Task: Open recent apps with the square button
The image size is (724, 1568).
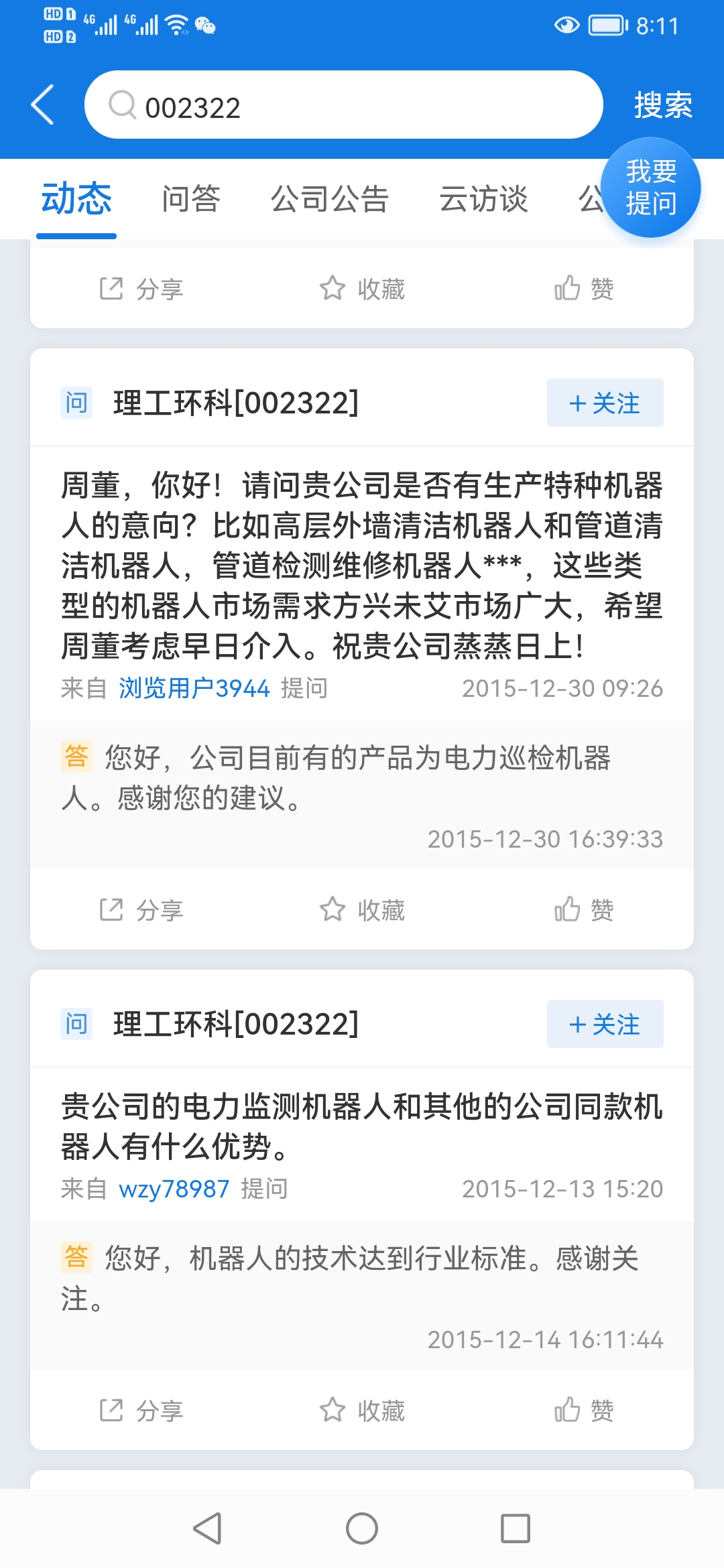Action: (x=516, y=1528)
